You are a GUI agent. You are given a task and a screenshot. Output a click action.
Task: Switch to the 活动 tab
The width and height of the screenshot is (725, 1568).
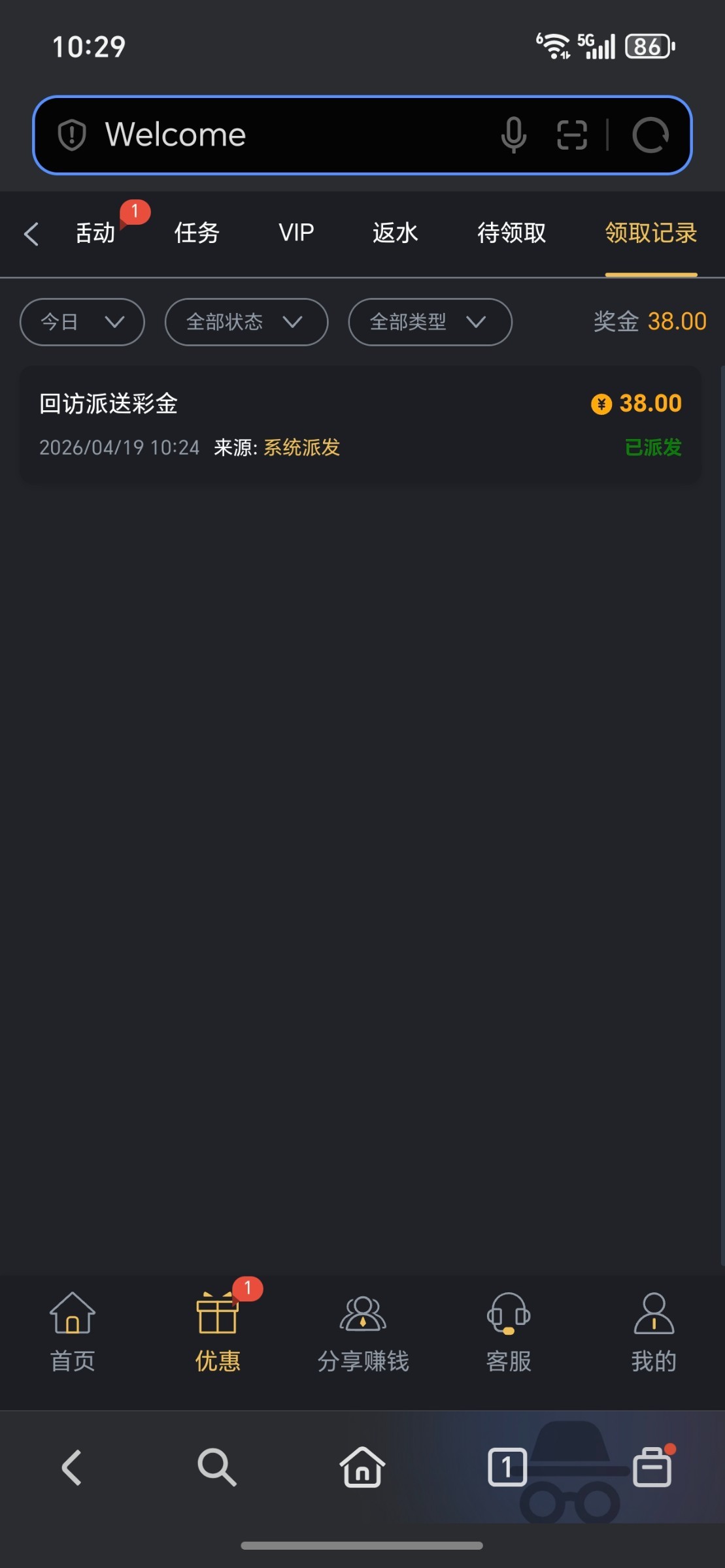click(95, 233)
